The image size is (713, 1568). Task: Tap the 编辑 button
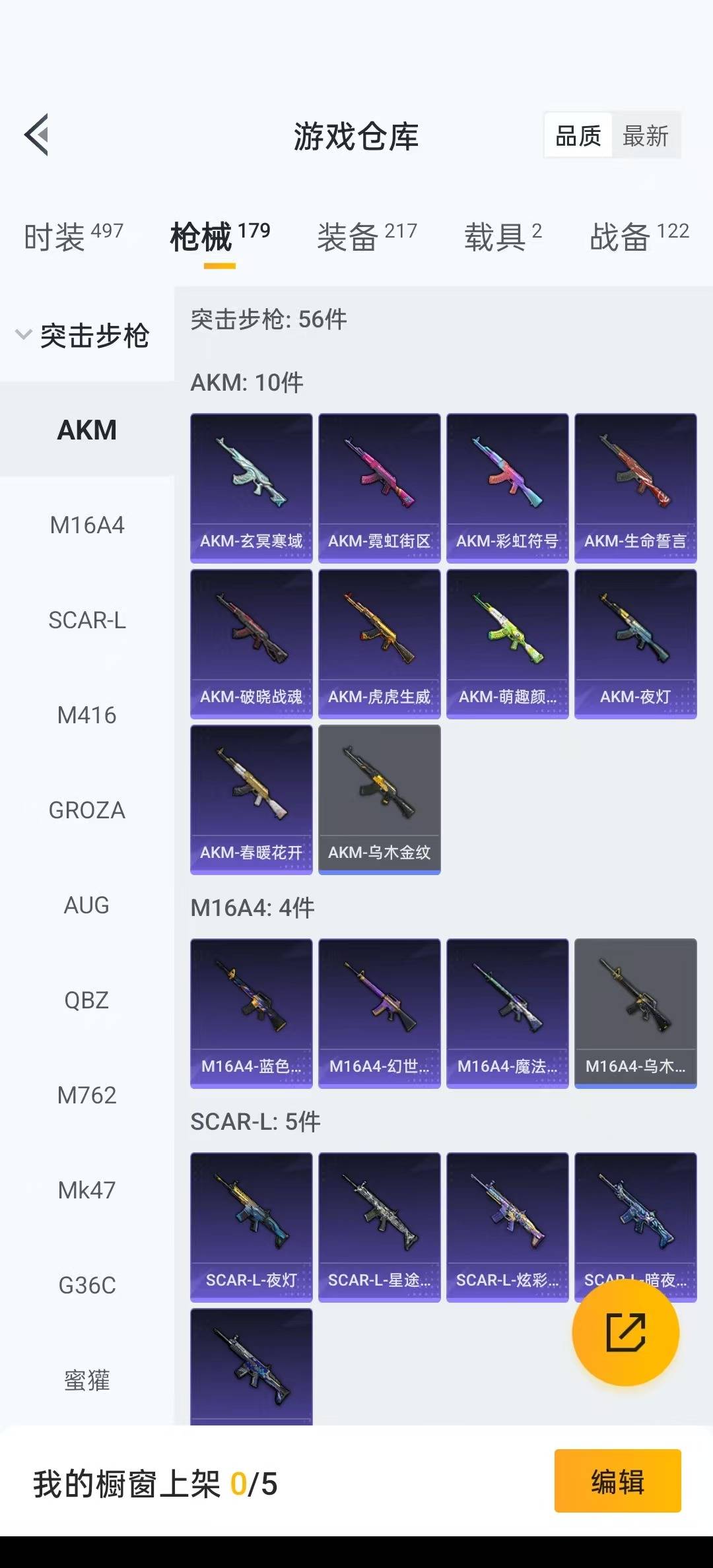point(618,1481)
